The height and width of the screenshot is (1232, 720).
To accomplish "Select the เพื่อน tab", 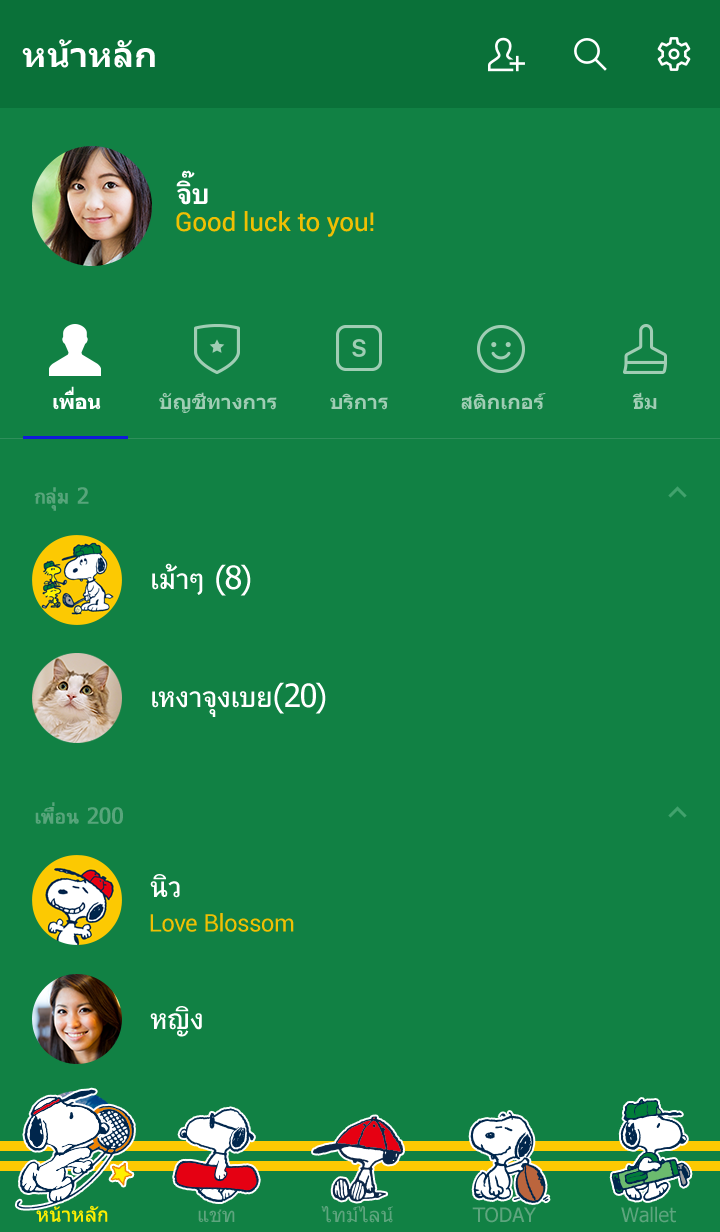I will [x=76, y=370].
